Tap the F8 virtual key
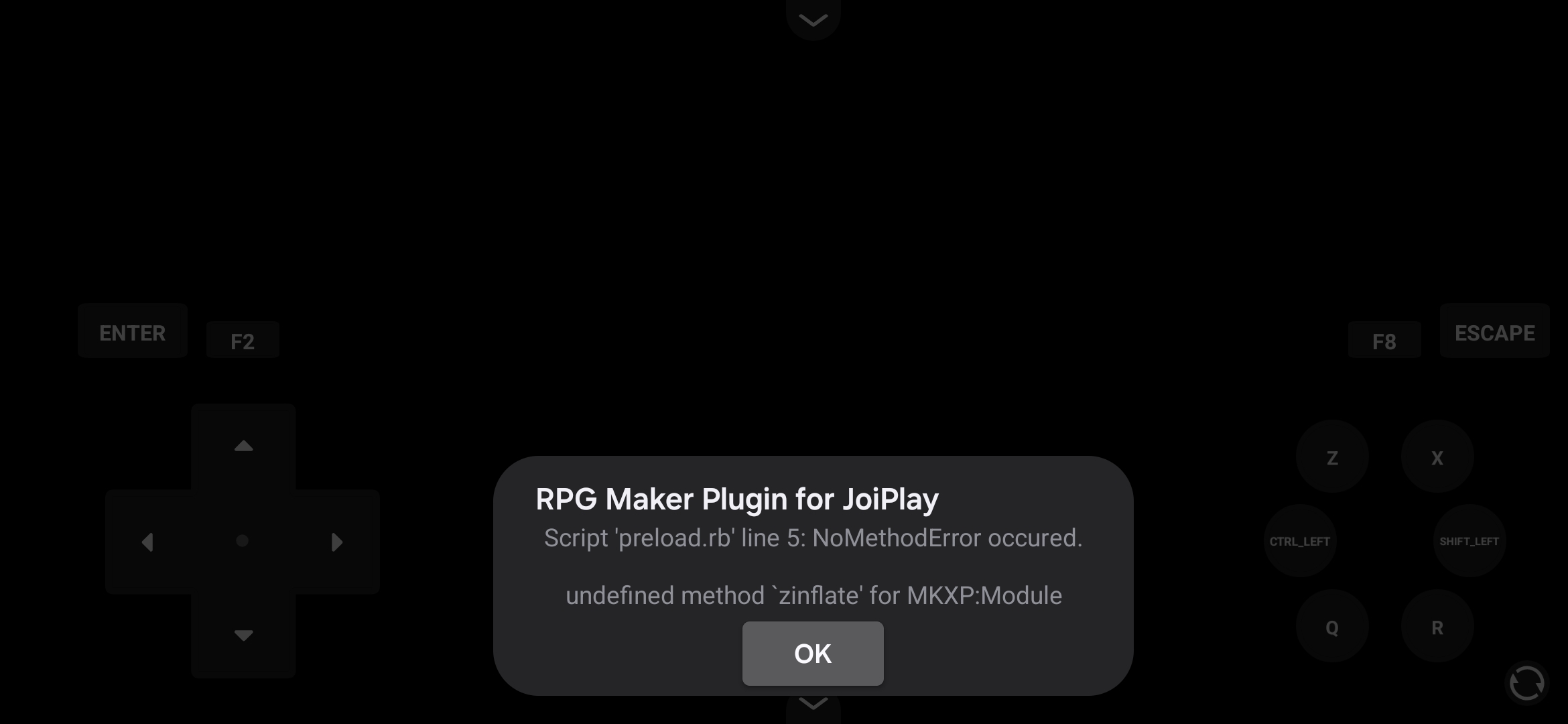The height and width of the screenshot is (724, 1568). point(1384,341)
